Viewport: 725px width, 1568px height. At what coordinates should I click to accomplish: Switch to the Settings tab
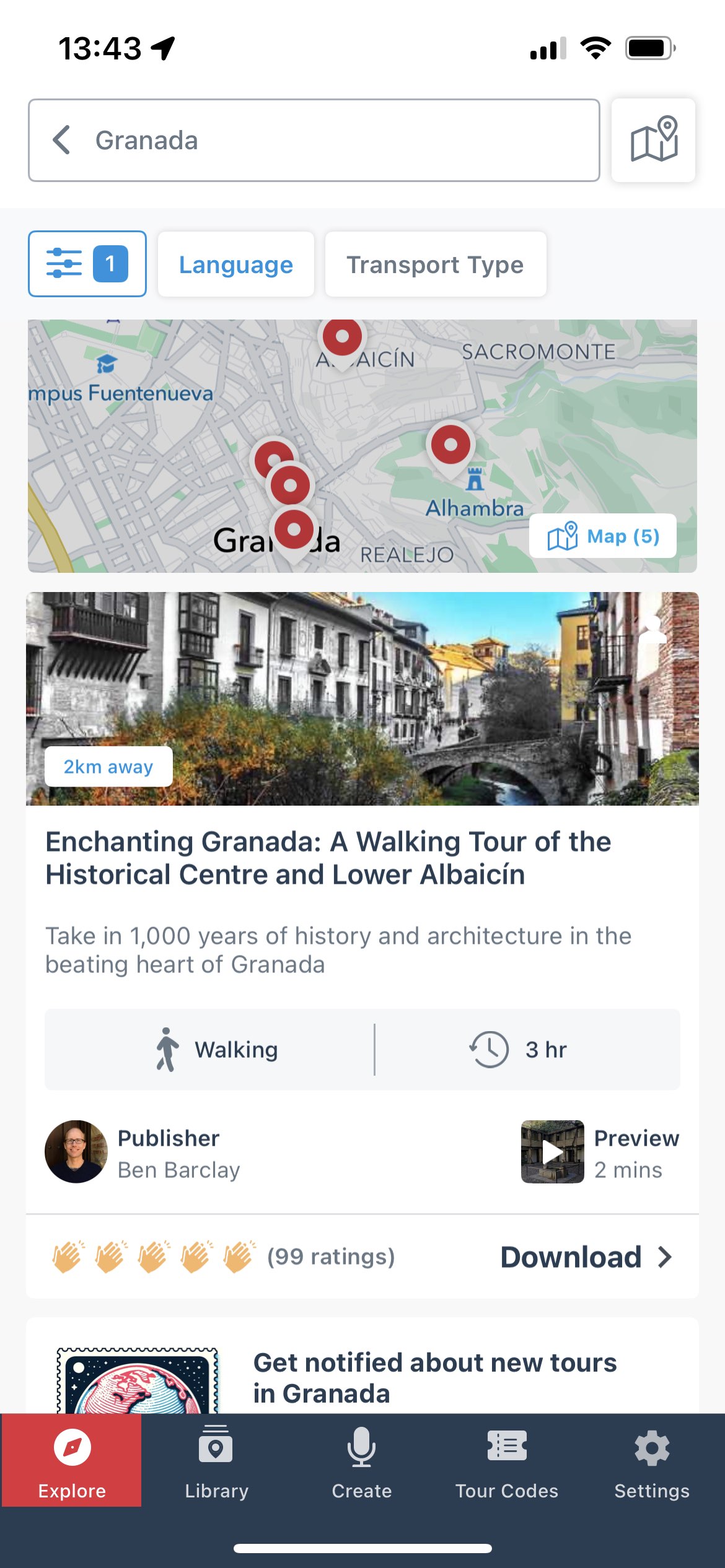pyautogui.click(x=652, y=1463)
